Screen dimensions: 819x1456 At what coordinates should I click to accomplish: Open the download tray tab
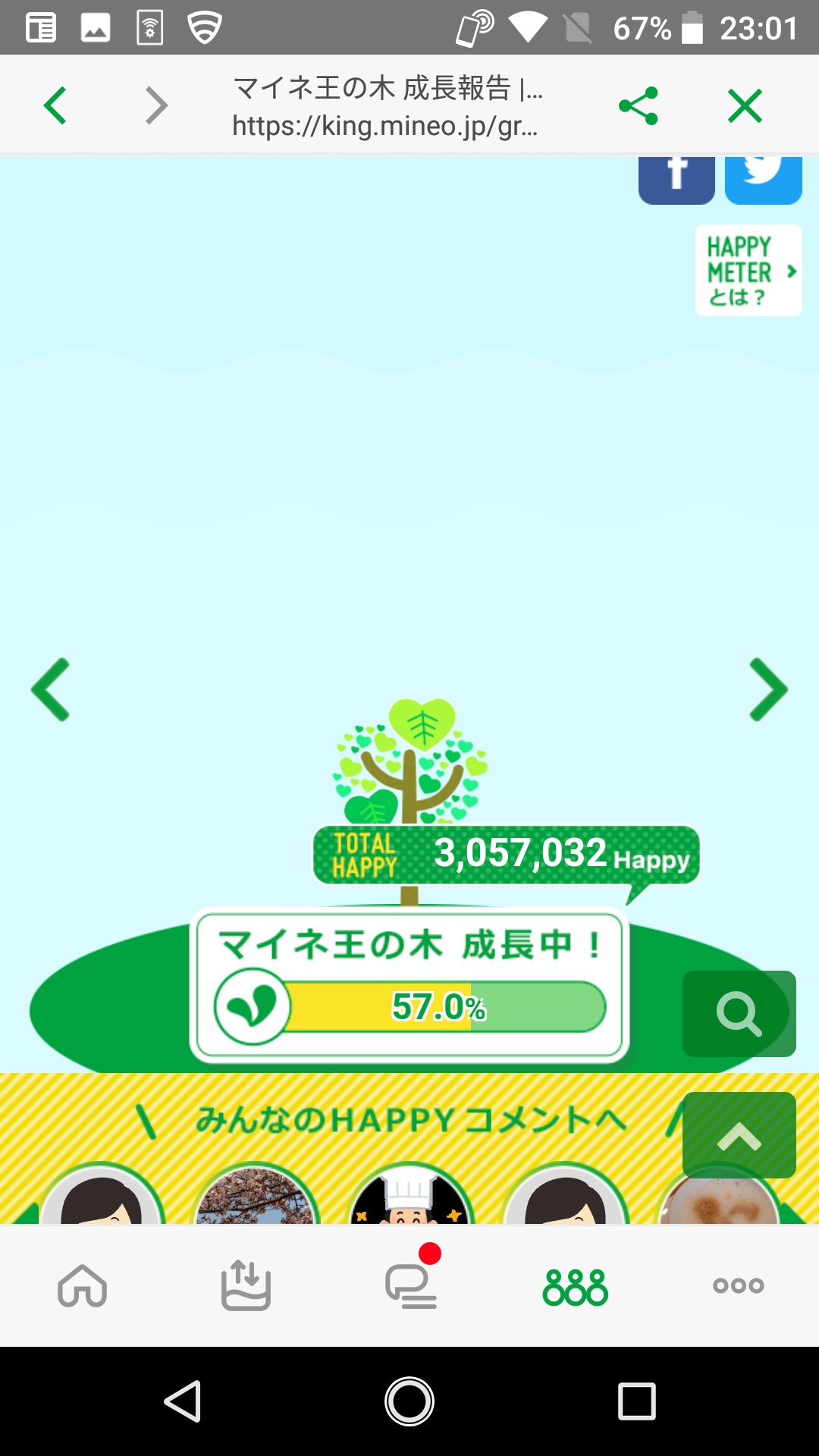coord(246,1286)
